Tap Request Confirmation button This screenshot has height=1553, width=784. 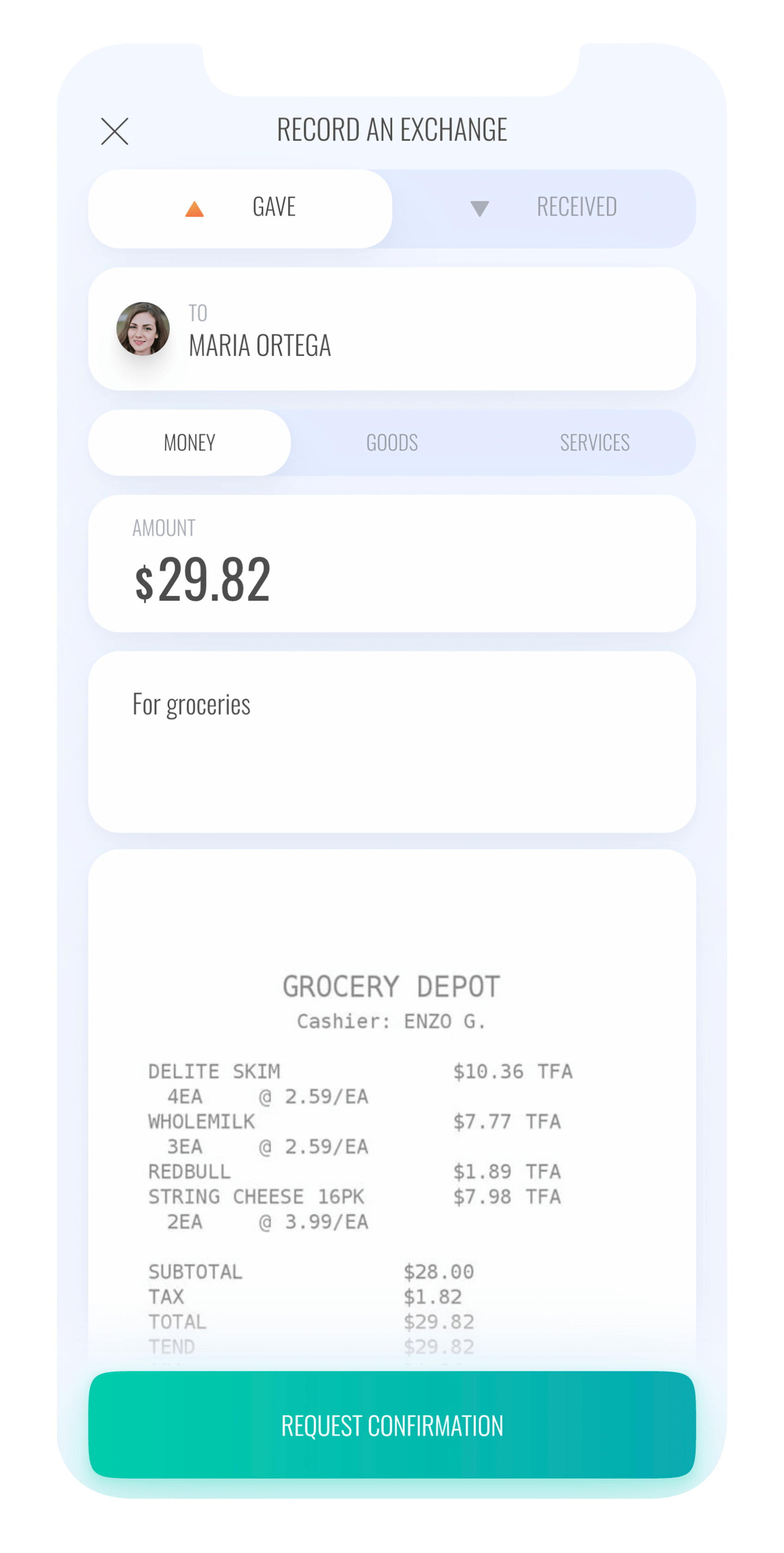(x=392, y=1425)
